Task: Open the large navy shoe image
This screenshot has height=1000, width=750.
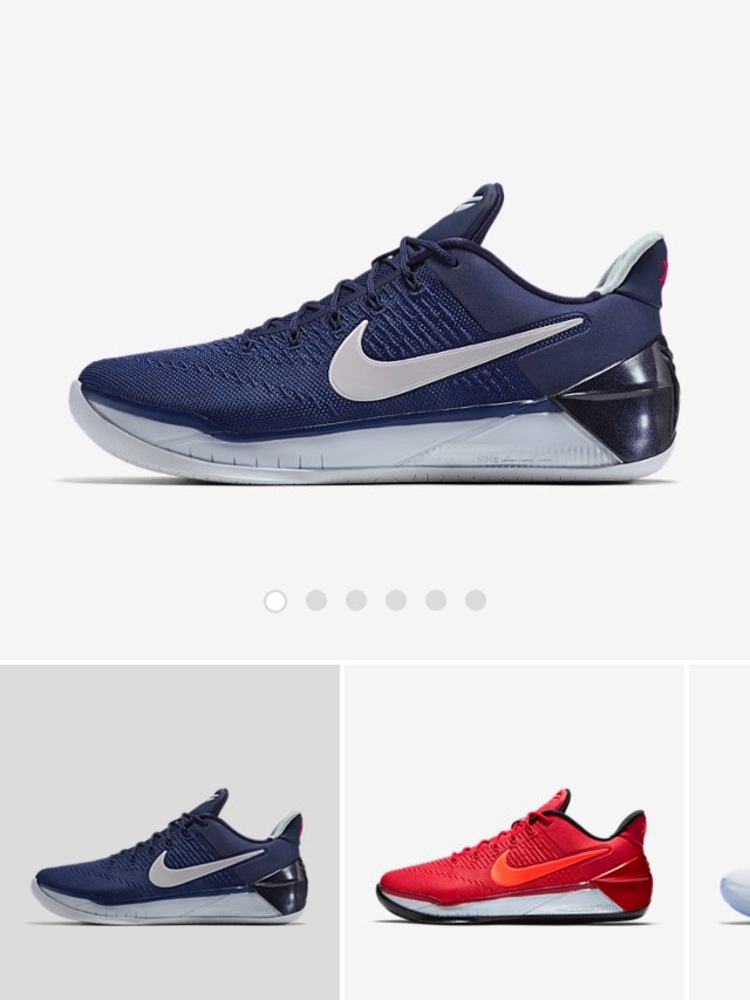Action: coord(375,340)
